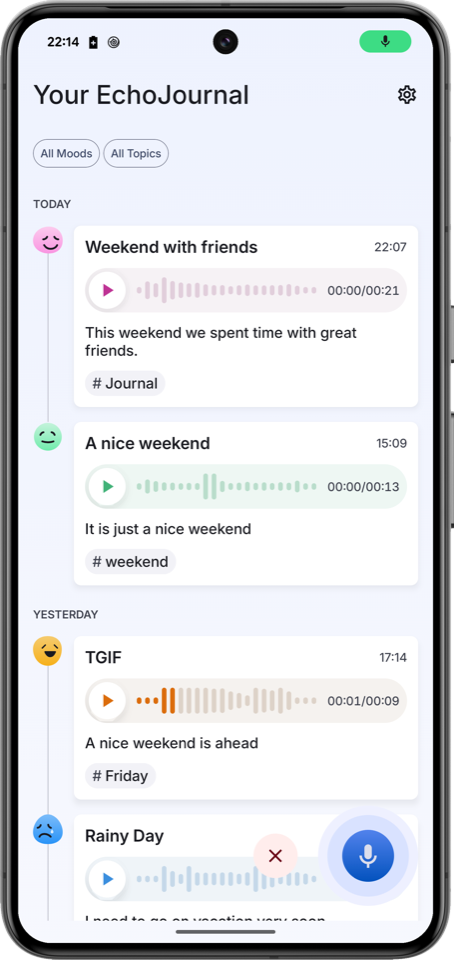Play the A nice weekend recording

click(x=108, y=487)
